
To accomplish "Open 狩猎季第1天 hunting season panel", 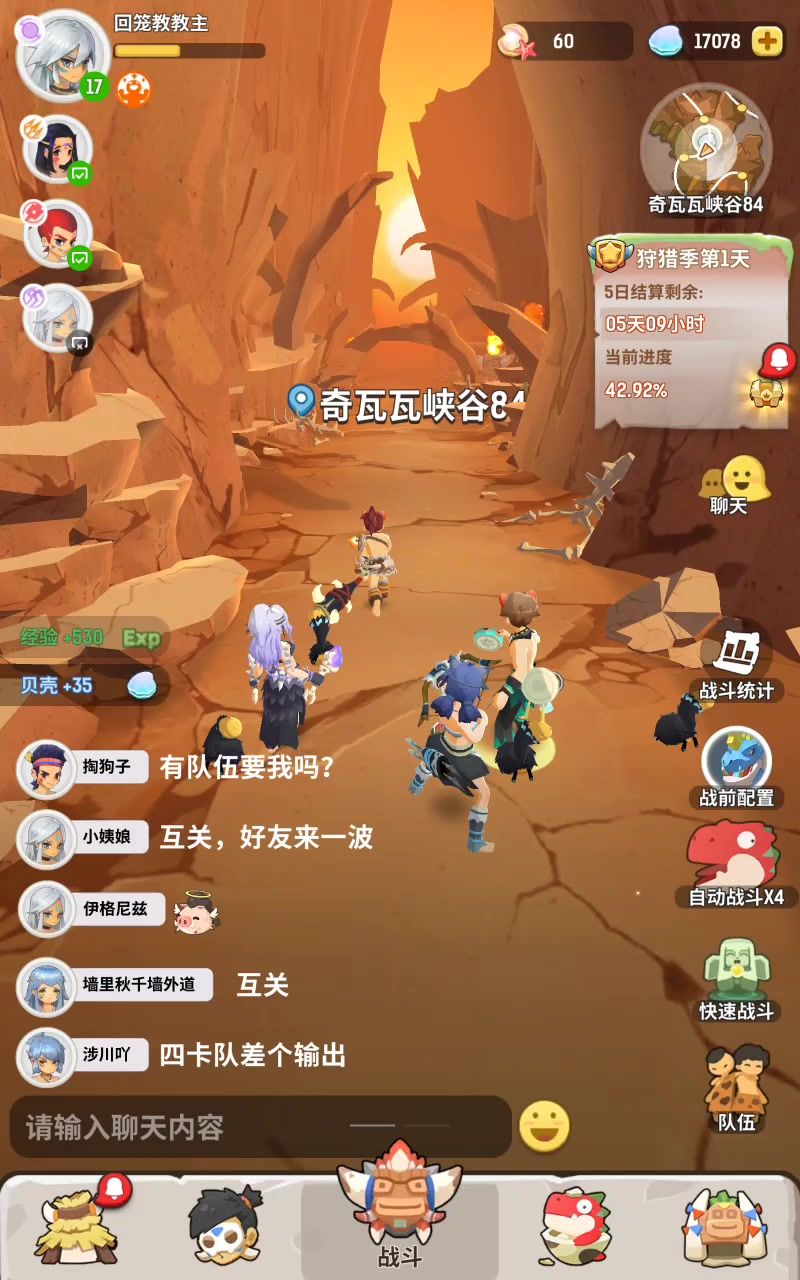I will click(x=690, y=258).
